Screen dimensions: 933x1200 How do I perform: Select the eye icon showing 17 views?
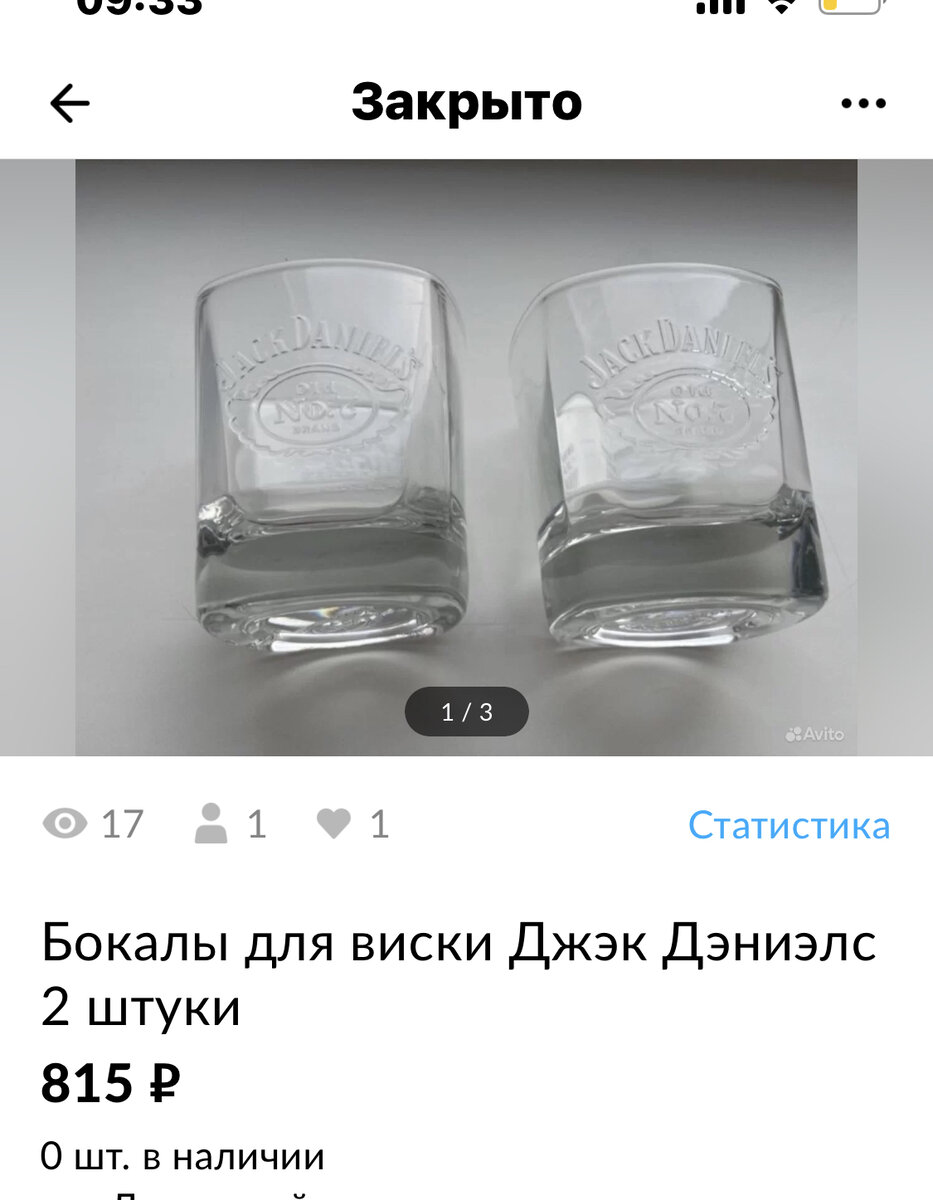(65, 823)
